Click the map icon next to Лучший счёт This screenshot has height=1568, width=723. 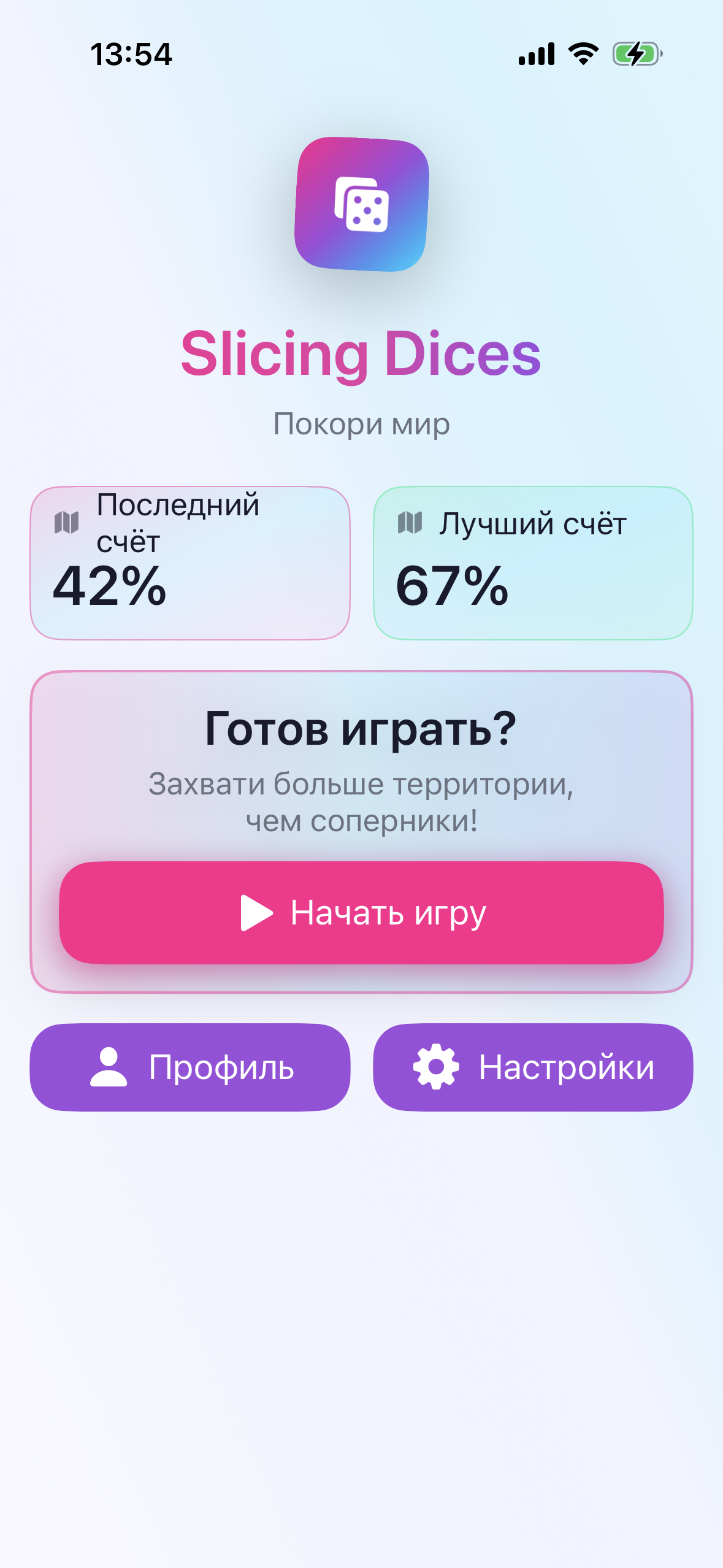(410, 522)
